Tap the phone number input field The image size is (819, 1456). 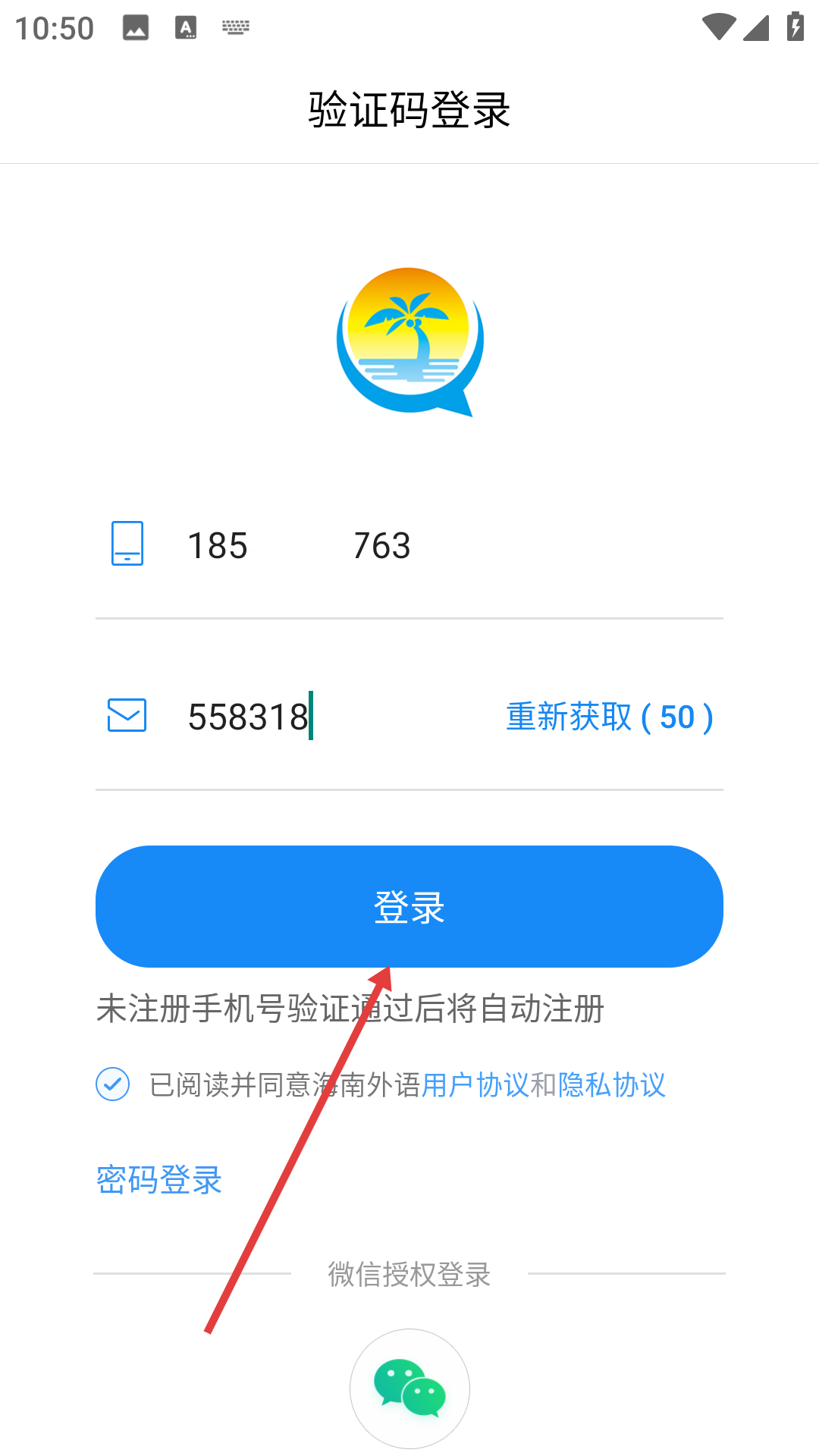(425, 546)
